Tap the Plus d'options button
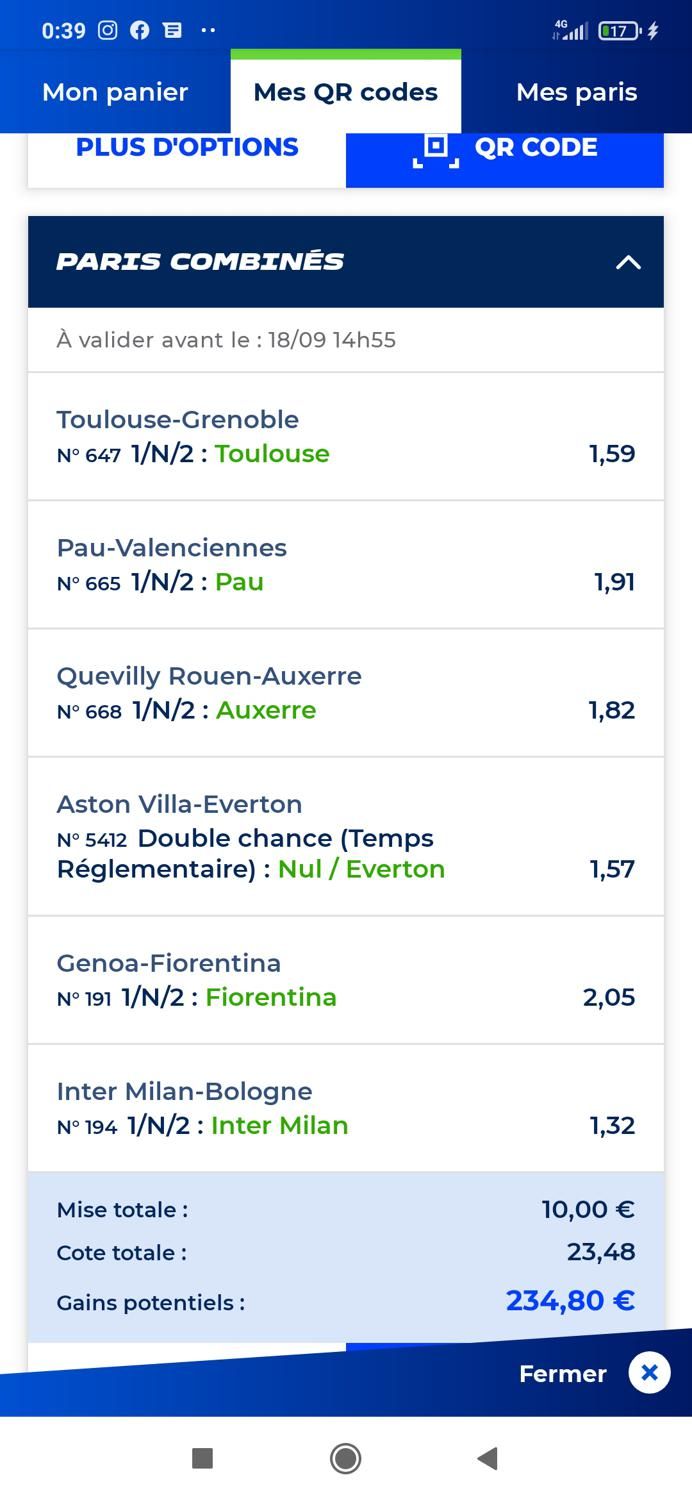692x1500 pixels. coord(187,148)
